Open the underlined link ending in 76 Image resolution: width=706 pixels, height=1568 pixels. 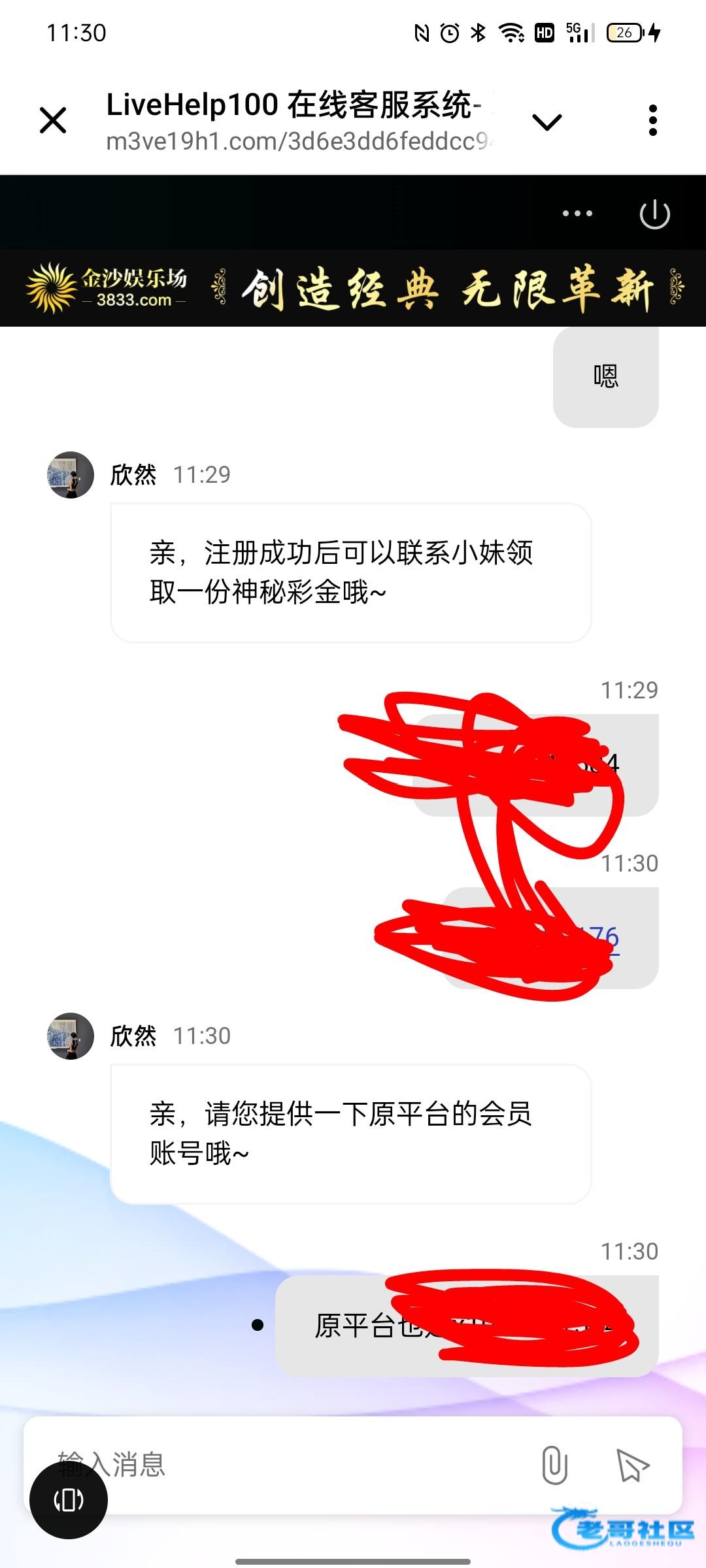606,938
